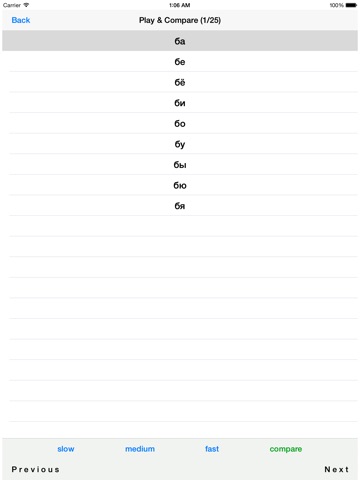360x480 pixels.
Task: Choose the бё row
Action: coord(180,82)
